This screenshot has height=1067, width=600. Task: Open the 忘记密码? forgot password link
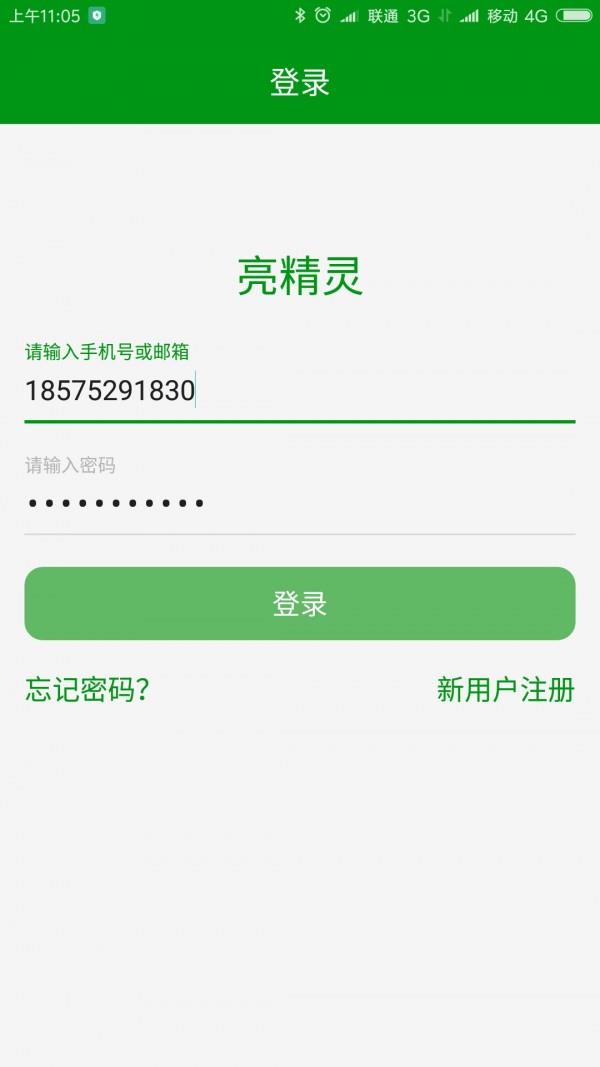point(87,689)
